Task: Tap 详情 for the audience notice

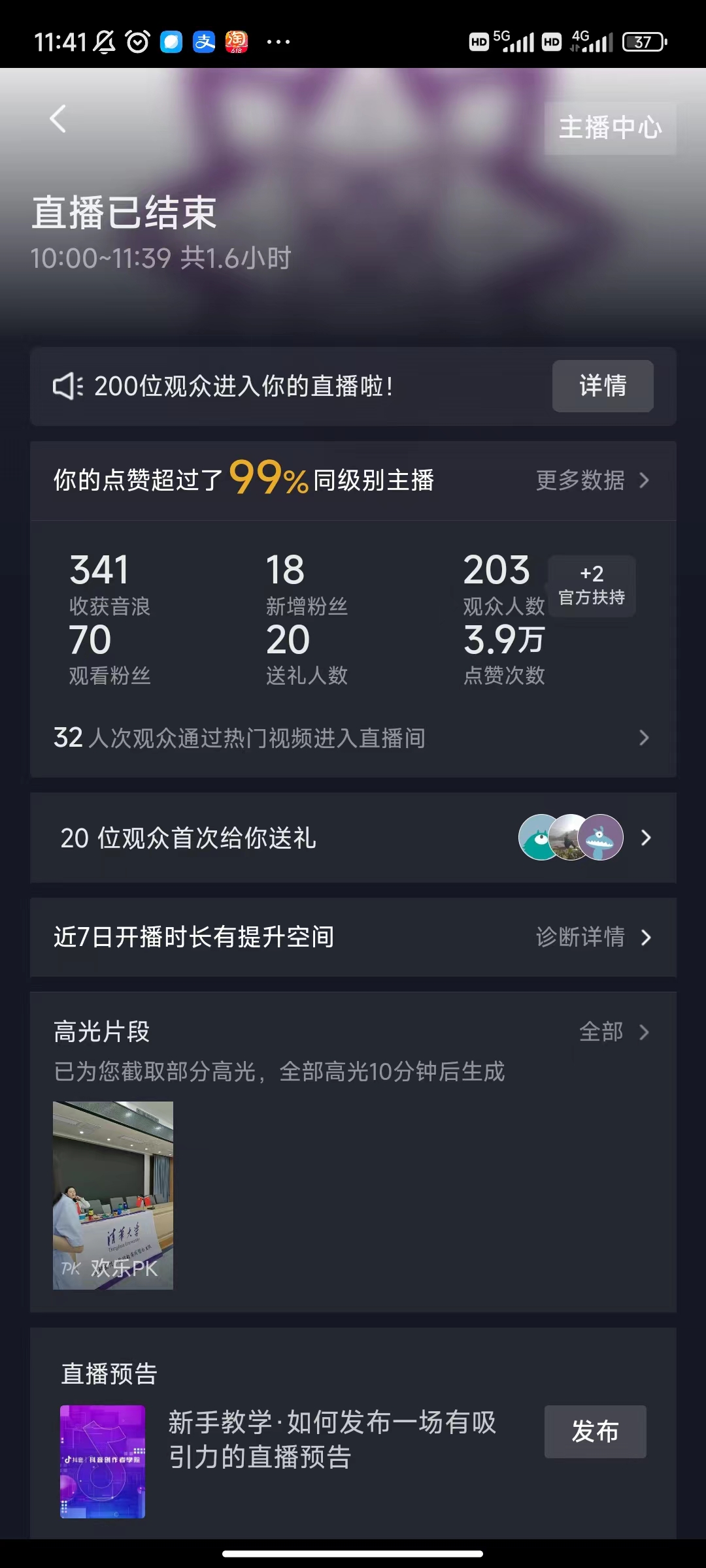Action: coord(602,386)
